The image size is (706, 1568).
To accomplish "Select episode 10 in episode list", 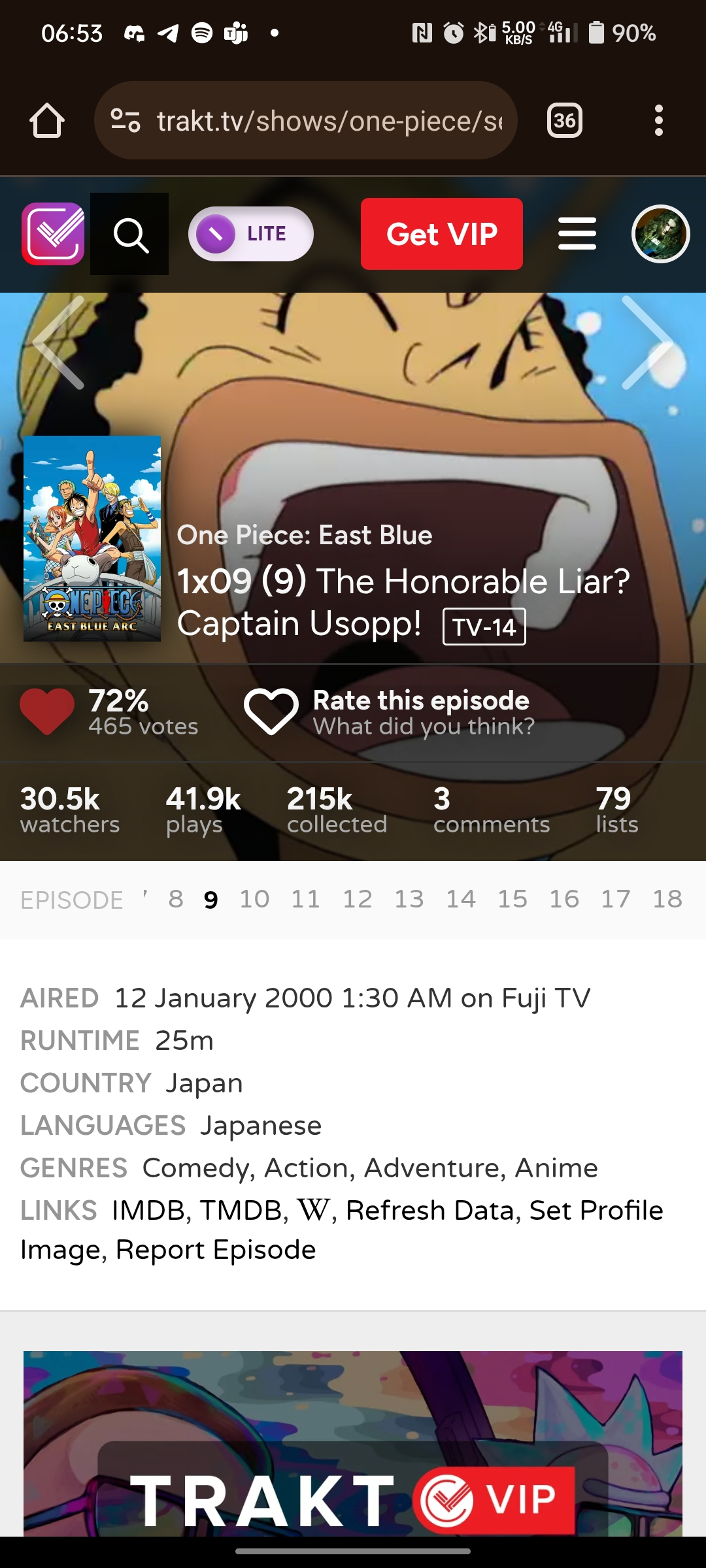I will coord(254,900).
